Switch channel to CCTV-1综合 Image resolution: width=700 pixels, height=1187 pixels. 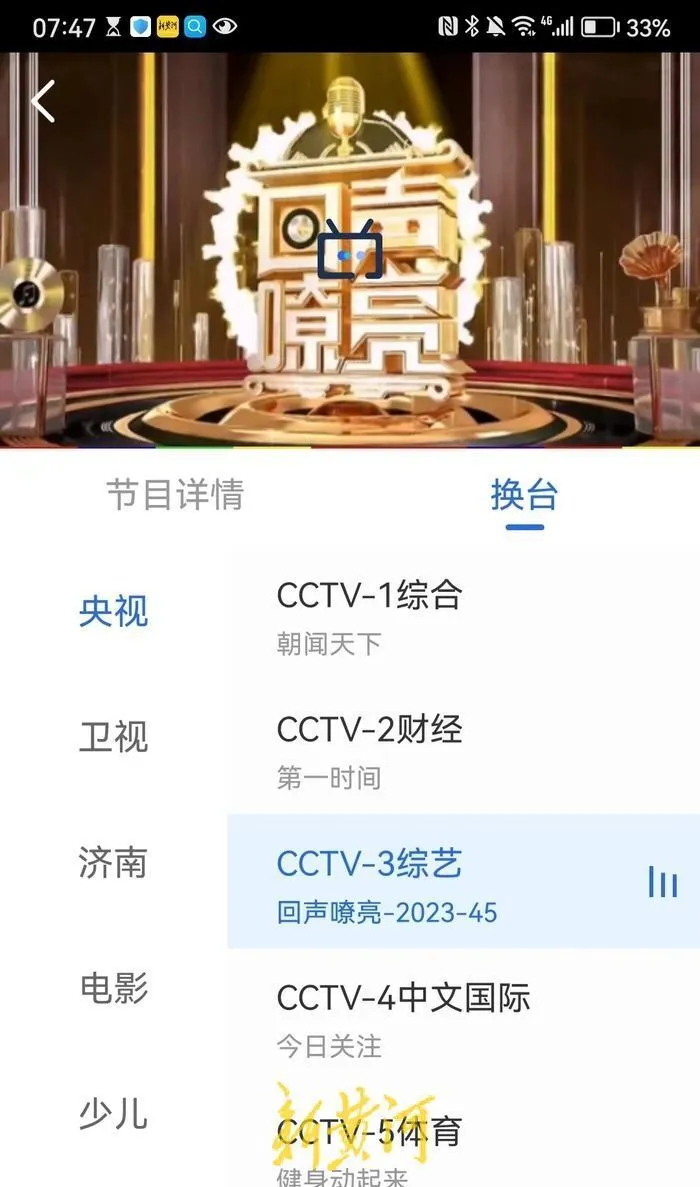tap(462, 615)
